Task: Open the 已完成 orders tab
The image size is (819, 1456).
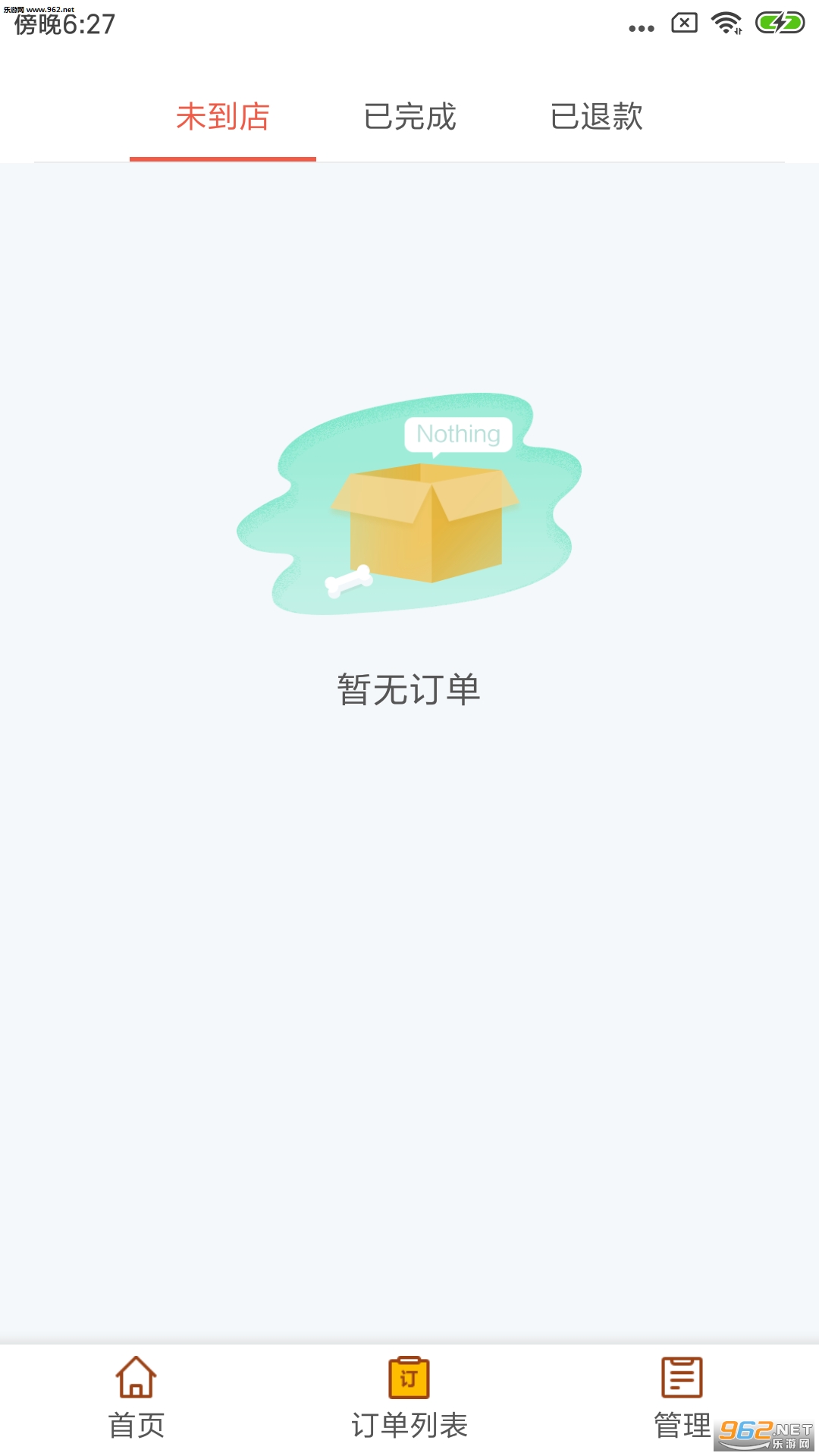Action: (409, 118)
